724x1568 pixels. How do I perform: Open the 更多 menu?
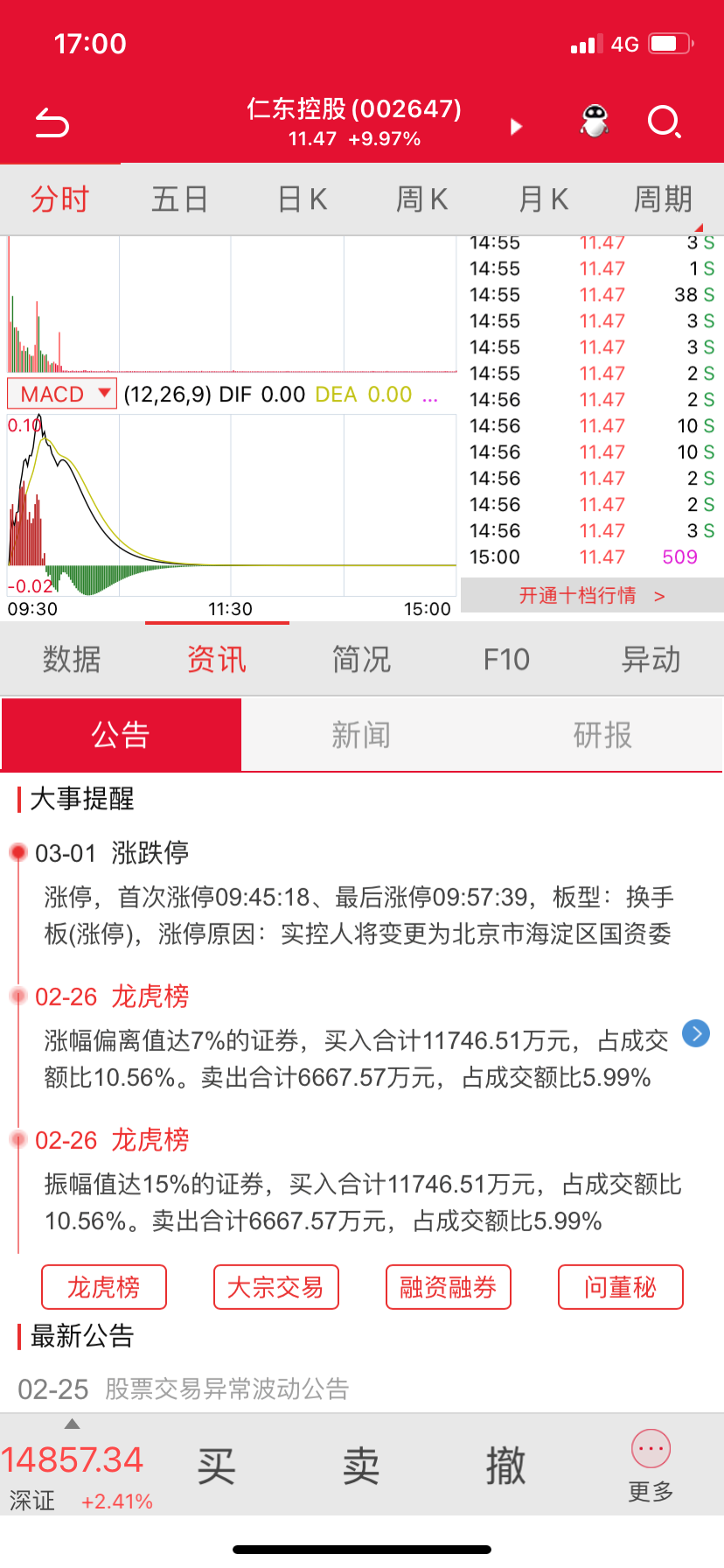651,1467
